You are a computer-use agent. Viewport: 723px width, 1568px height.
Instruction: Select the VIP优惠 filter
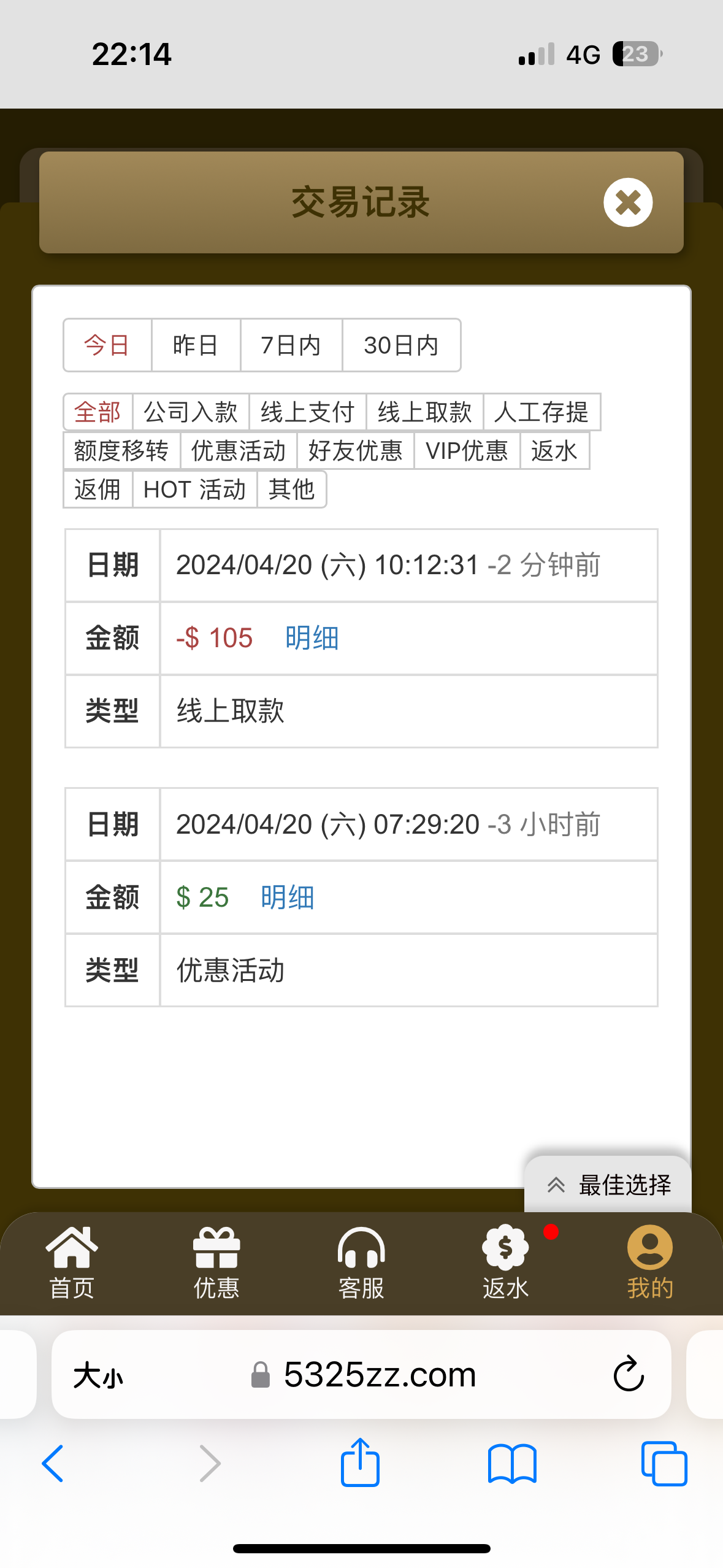click(467, 451)
